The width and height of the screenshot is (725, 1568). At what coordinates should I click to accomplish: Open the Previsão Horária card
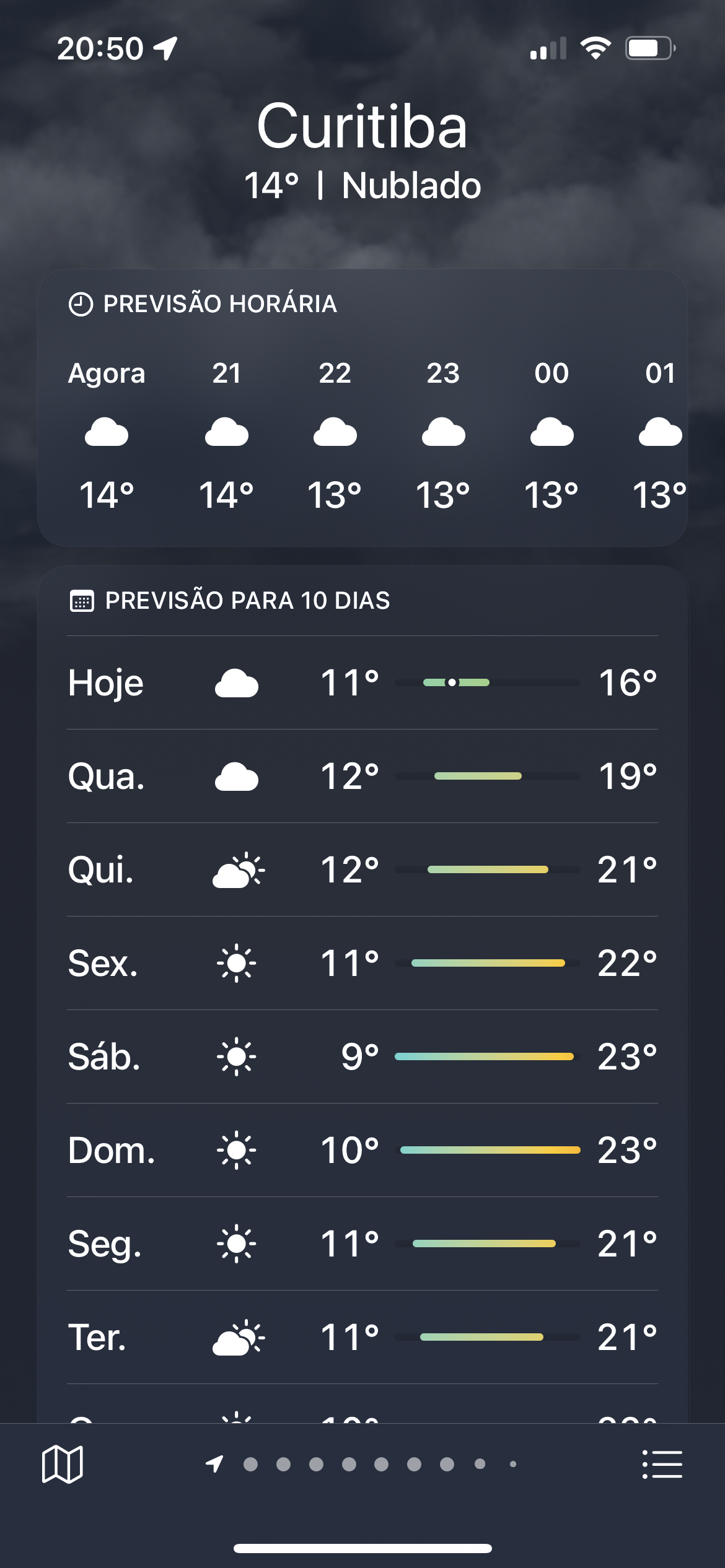pyautogui.click(x=362, y=407)
